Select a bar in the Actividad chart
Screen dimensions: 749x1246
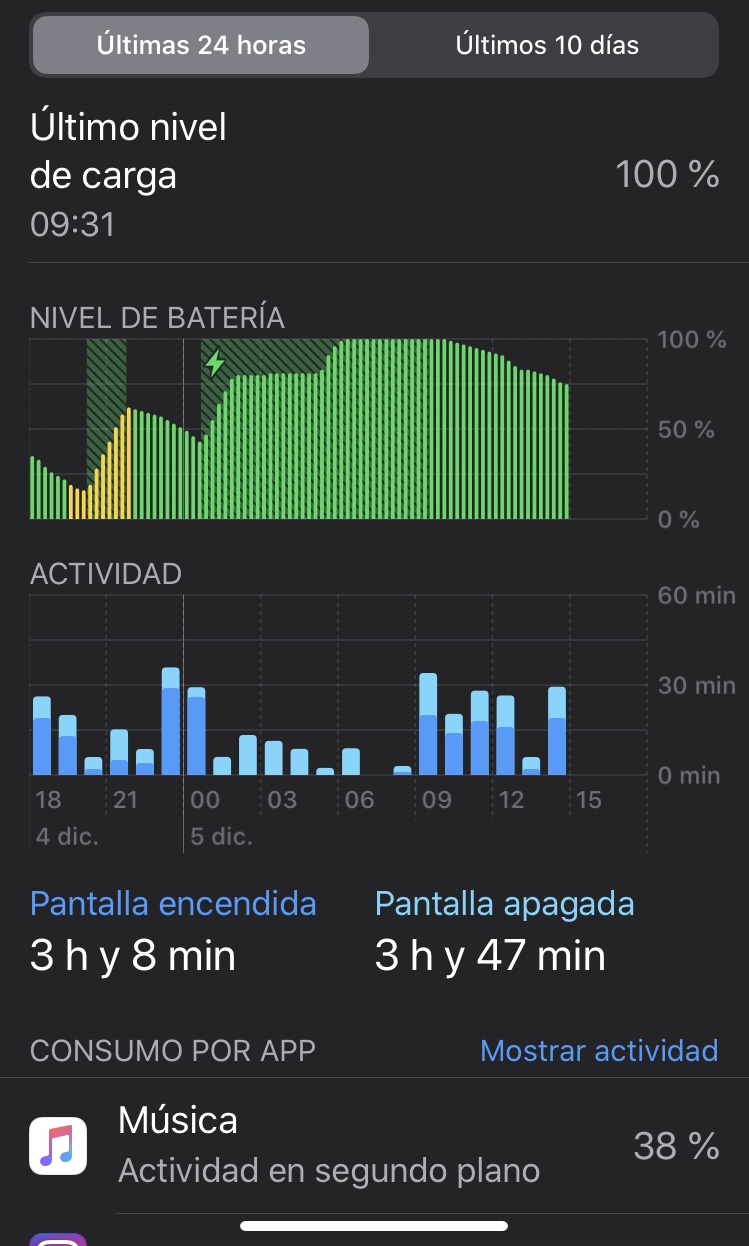tap(171, 722)
